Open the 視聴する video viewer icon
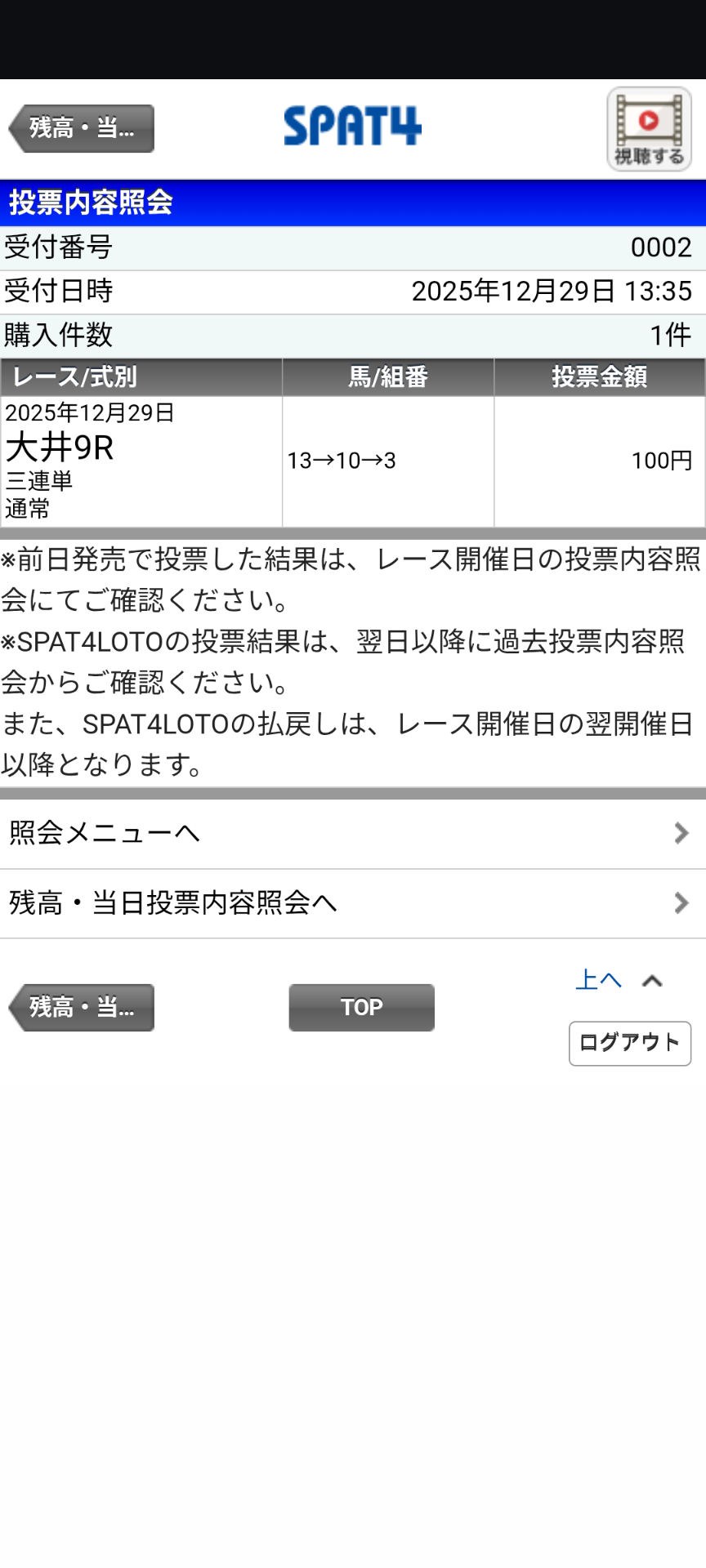Screen dimensions: 706x1568 tap(649, 129)
